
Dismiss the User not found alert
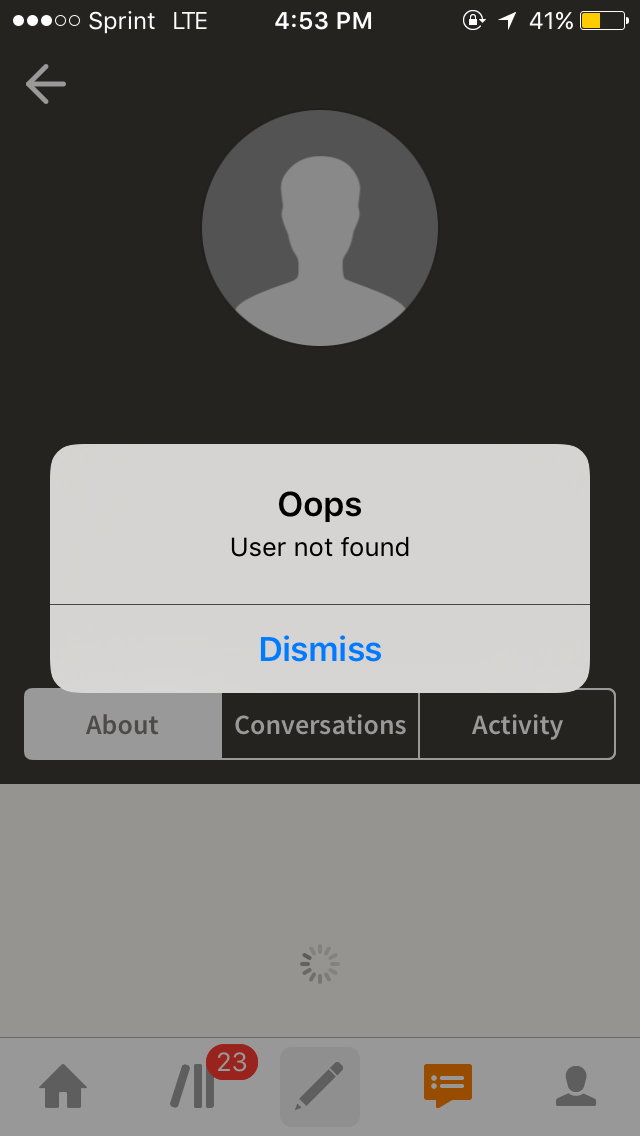(x=320, y=648)
